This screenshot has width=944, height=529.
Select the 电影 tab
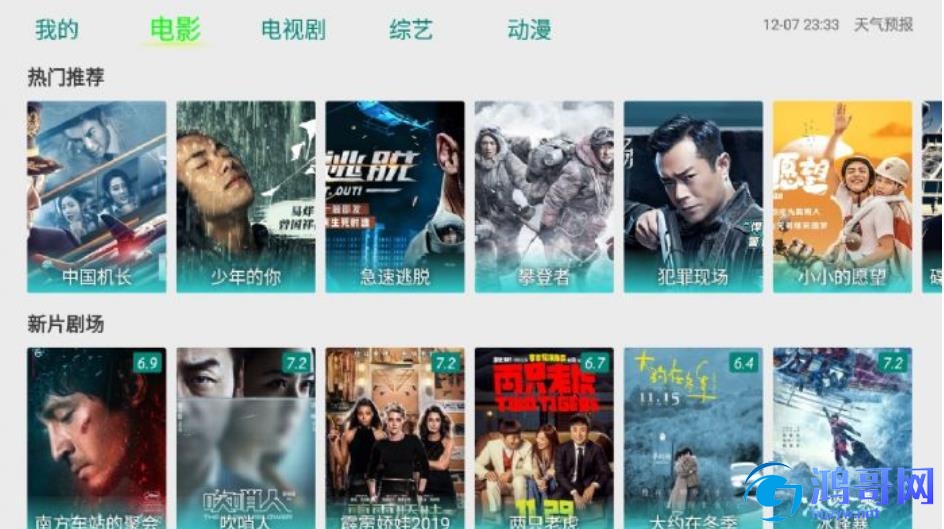[175, 29]
